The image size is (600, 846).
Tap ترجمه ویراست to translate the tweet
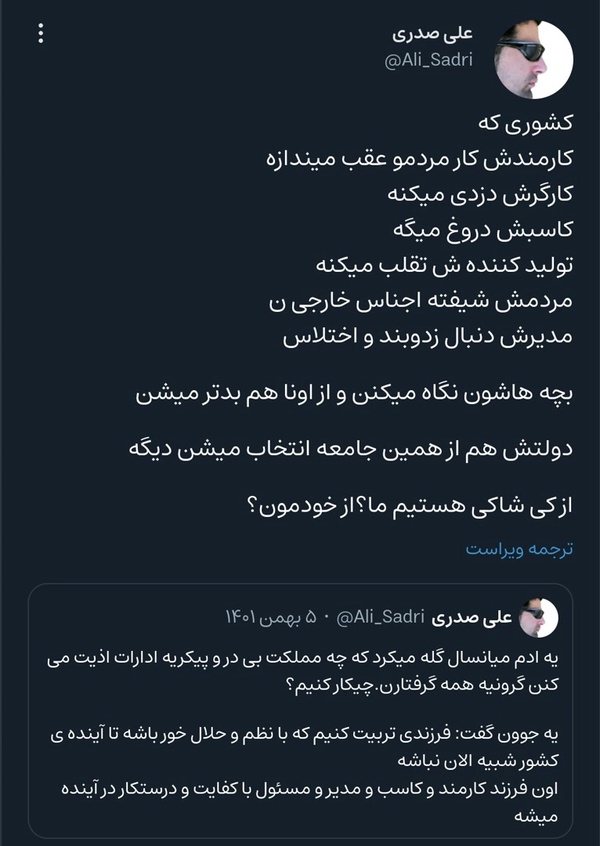click(x=519, y=549)
